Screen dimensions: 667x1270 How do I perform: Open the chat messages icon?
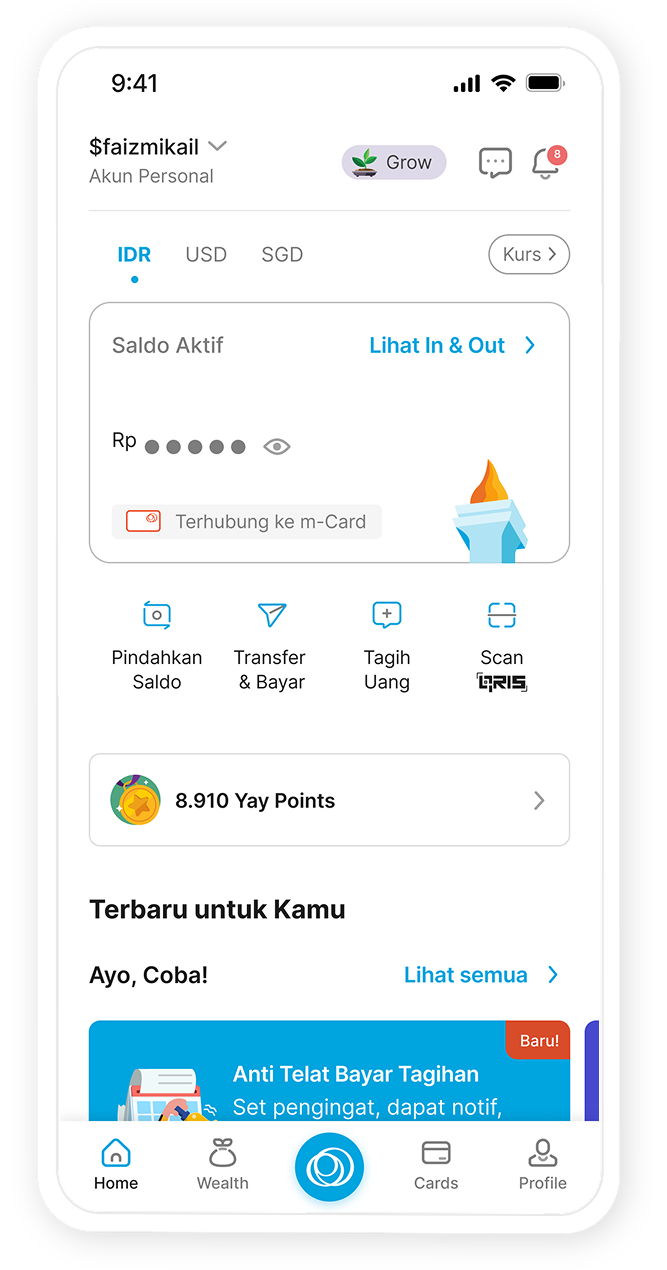point(495,162)
